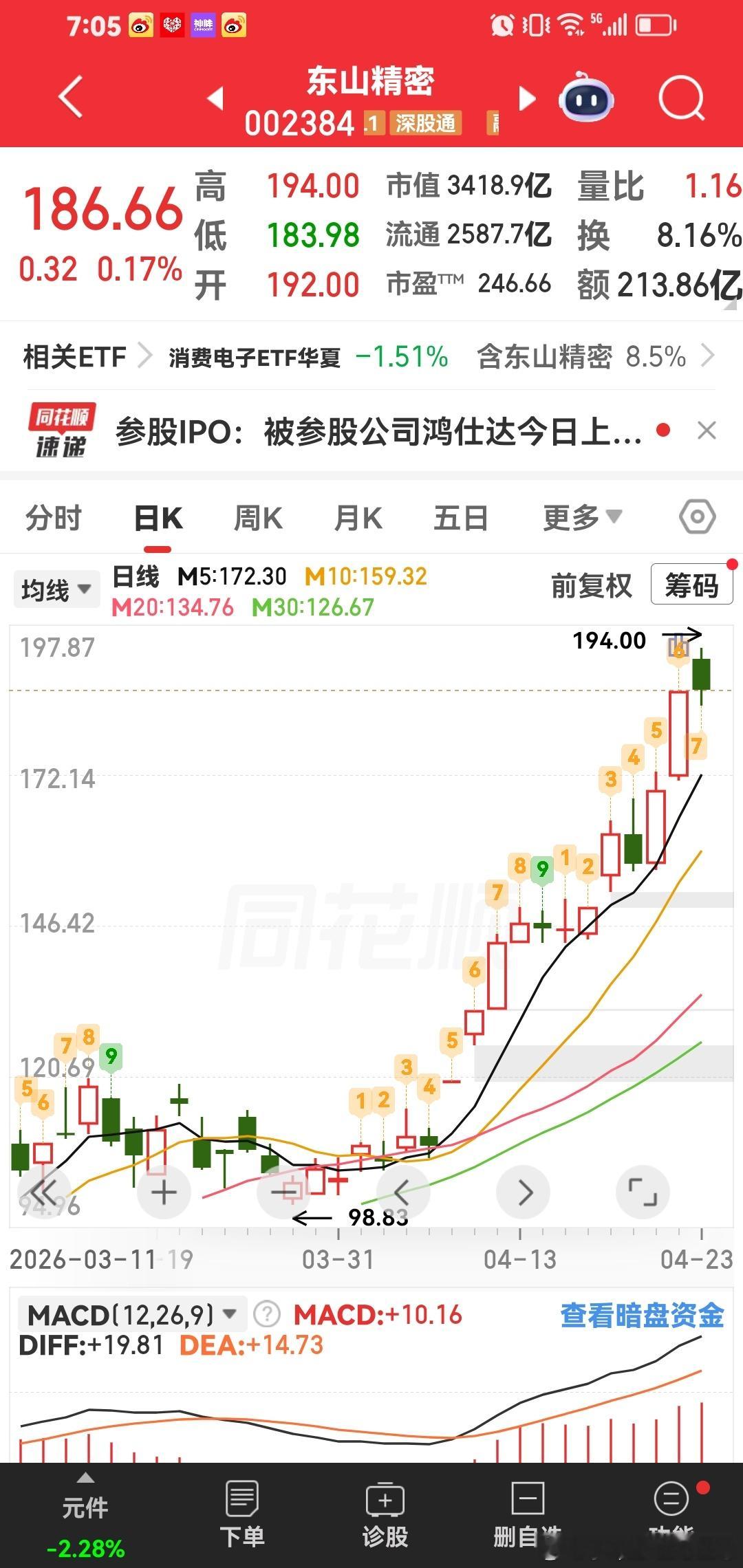Viewport: 743px width, 1568px height.
Task: Open chart settings via the gear icon
Action: [697, 516]
